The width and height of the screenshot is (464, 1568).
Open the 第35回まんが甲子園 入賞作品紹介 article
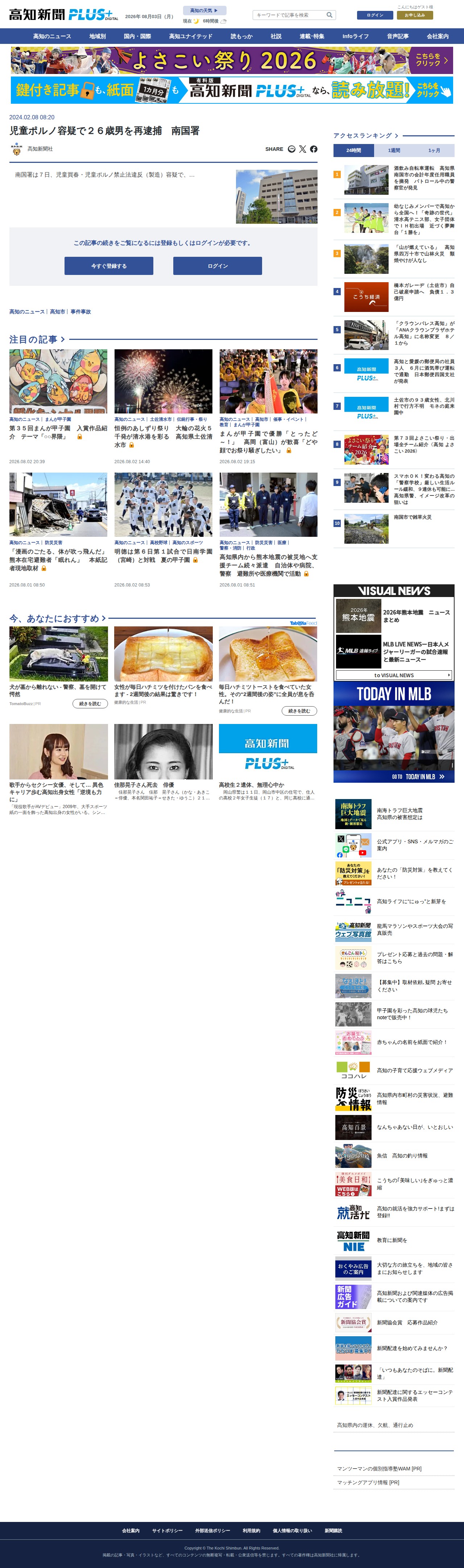pyautogui.click(x=58, y=432)
